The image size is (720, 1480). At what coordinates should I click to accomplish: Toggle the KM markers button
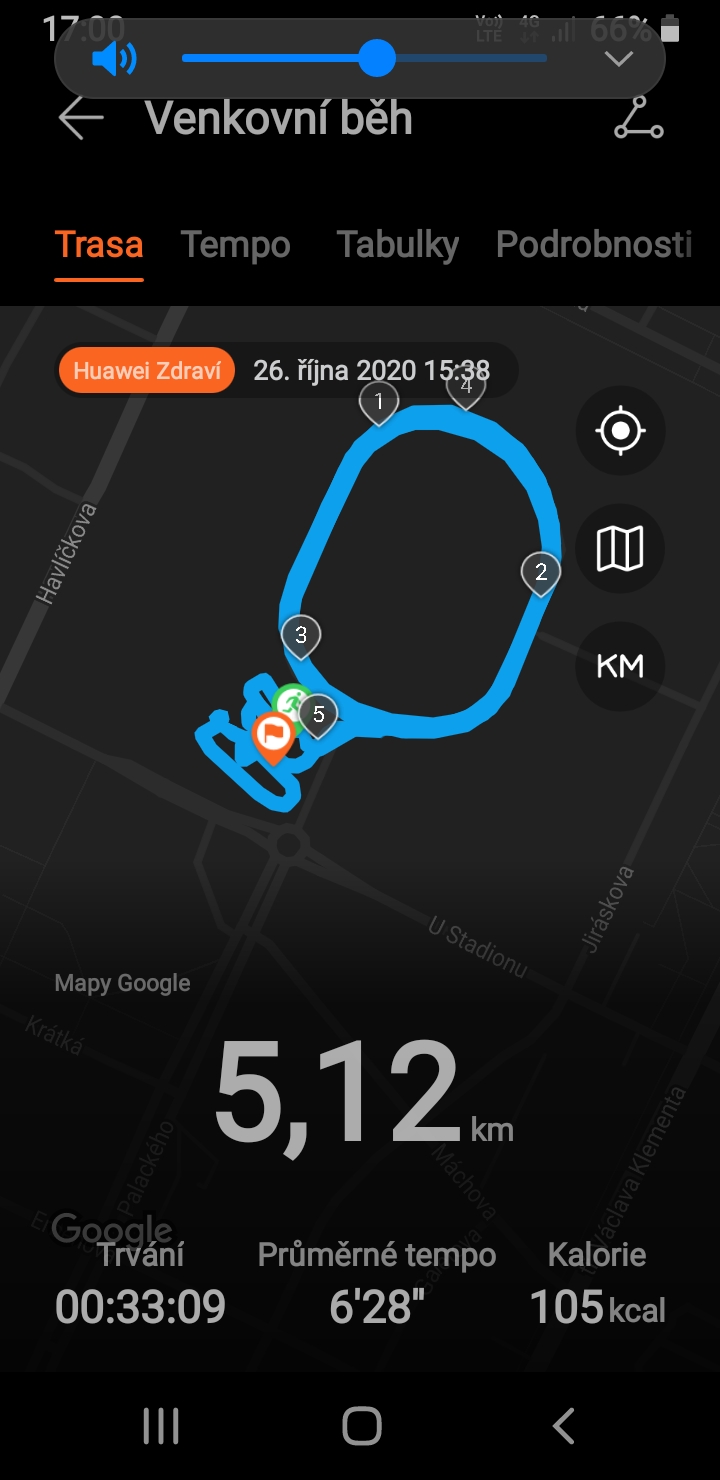(x=620, y=667)
